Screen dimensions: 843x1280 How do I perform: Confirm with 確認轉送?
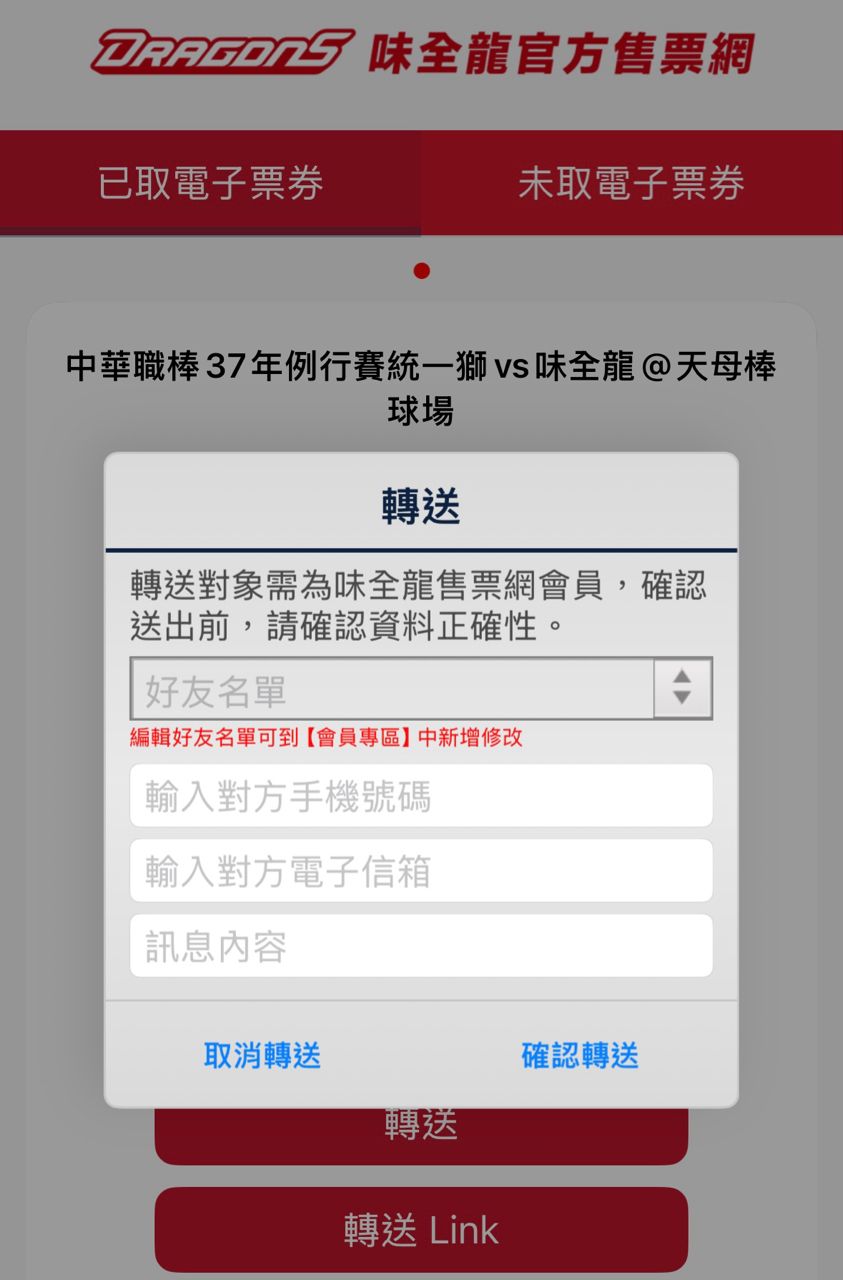(580, 1055)
